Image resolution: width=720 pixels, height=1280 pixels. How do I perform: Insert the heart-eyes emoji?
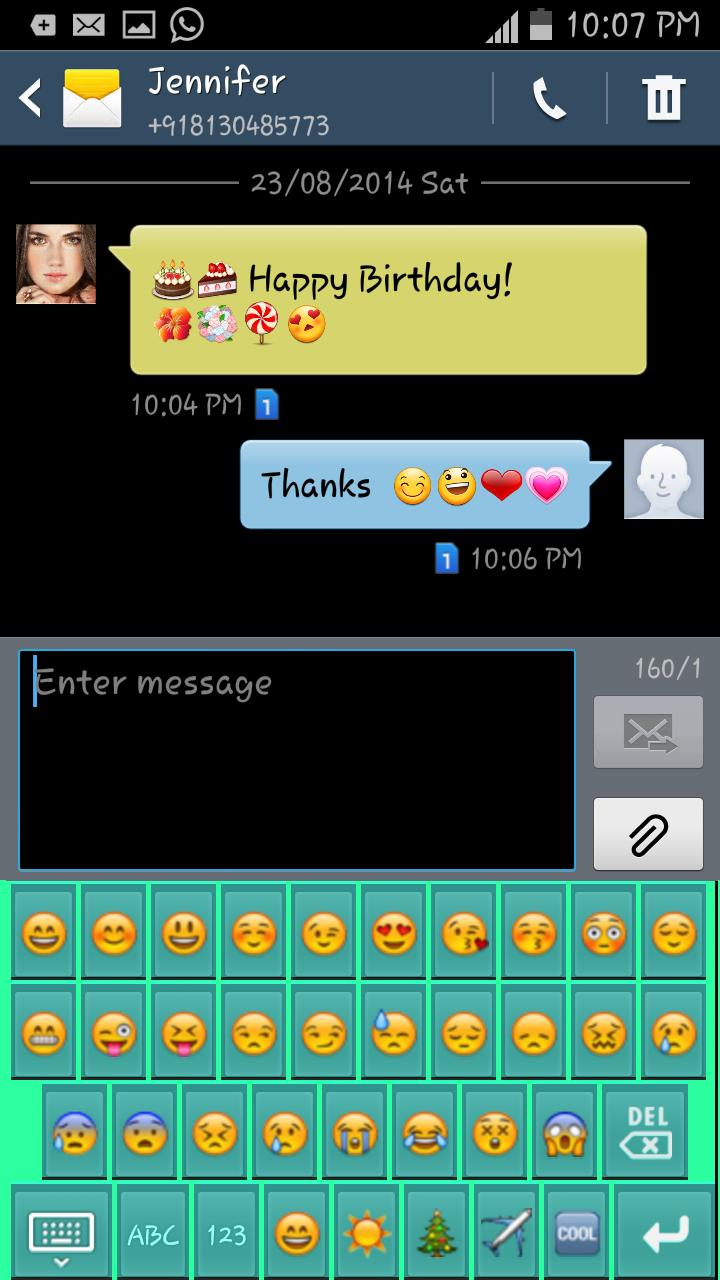[394, 934]
